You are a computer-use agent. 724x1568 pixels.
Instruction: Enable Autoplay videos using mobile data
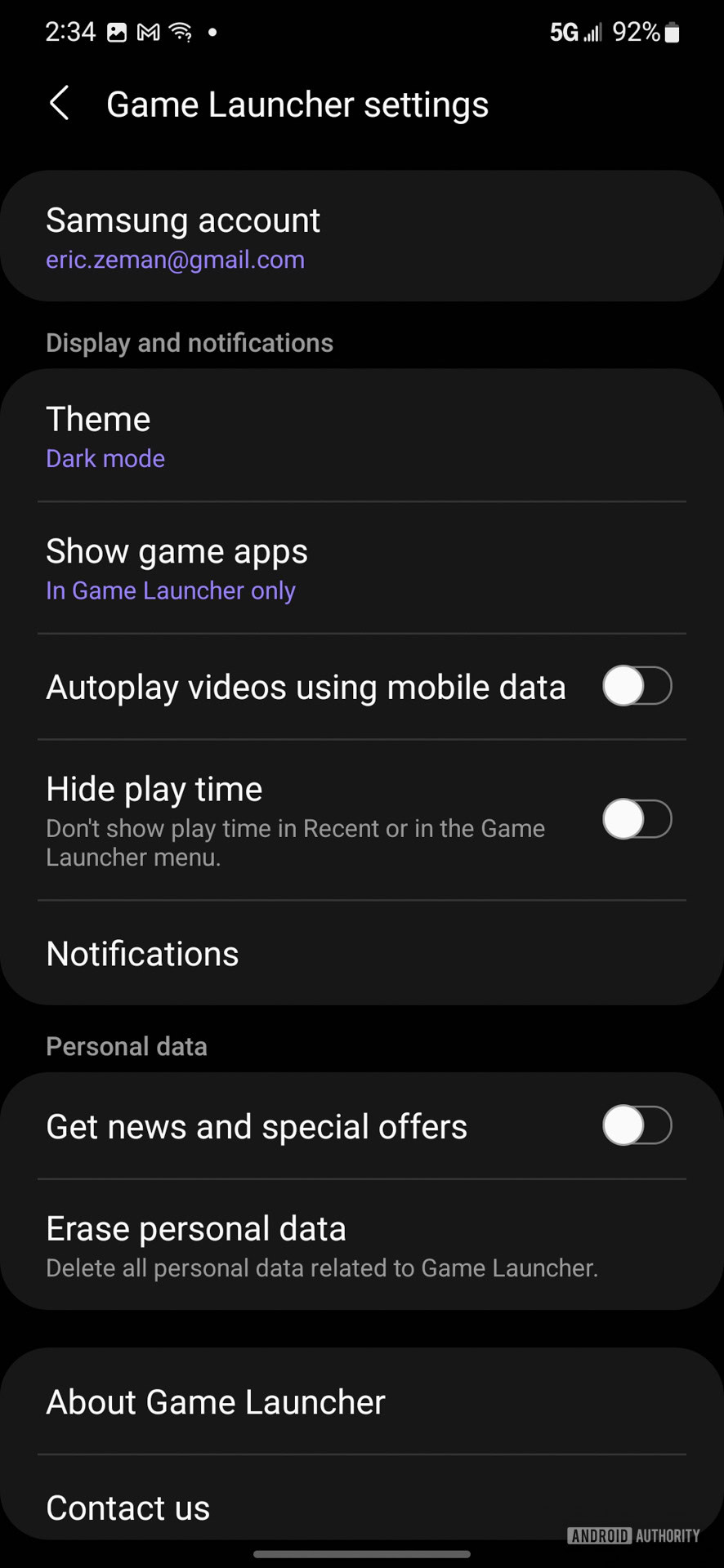pos(637,686)
